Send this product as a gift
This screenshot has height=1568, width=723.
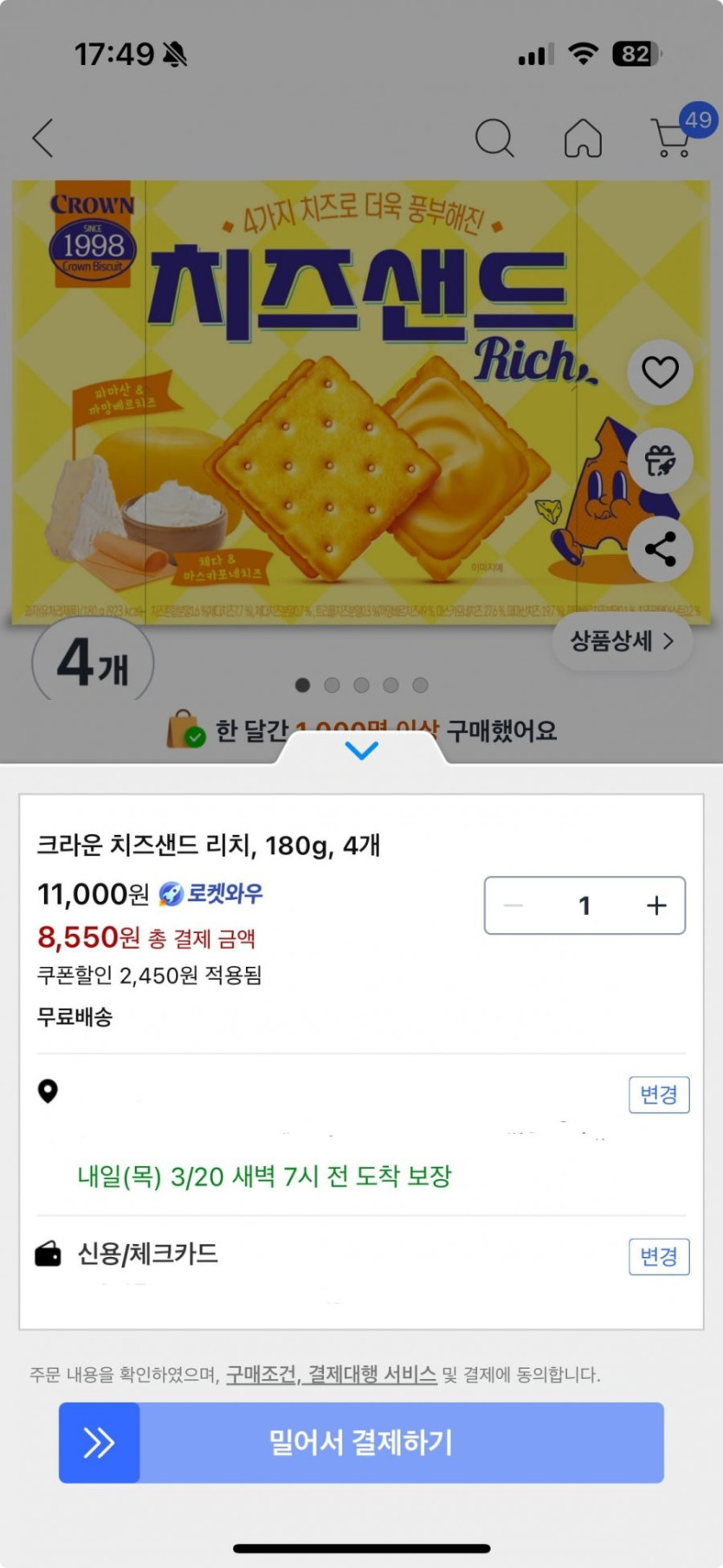pyautogui.click(x=660, y=461)
